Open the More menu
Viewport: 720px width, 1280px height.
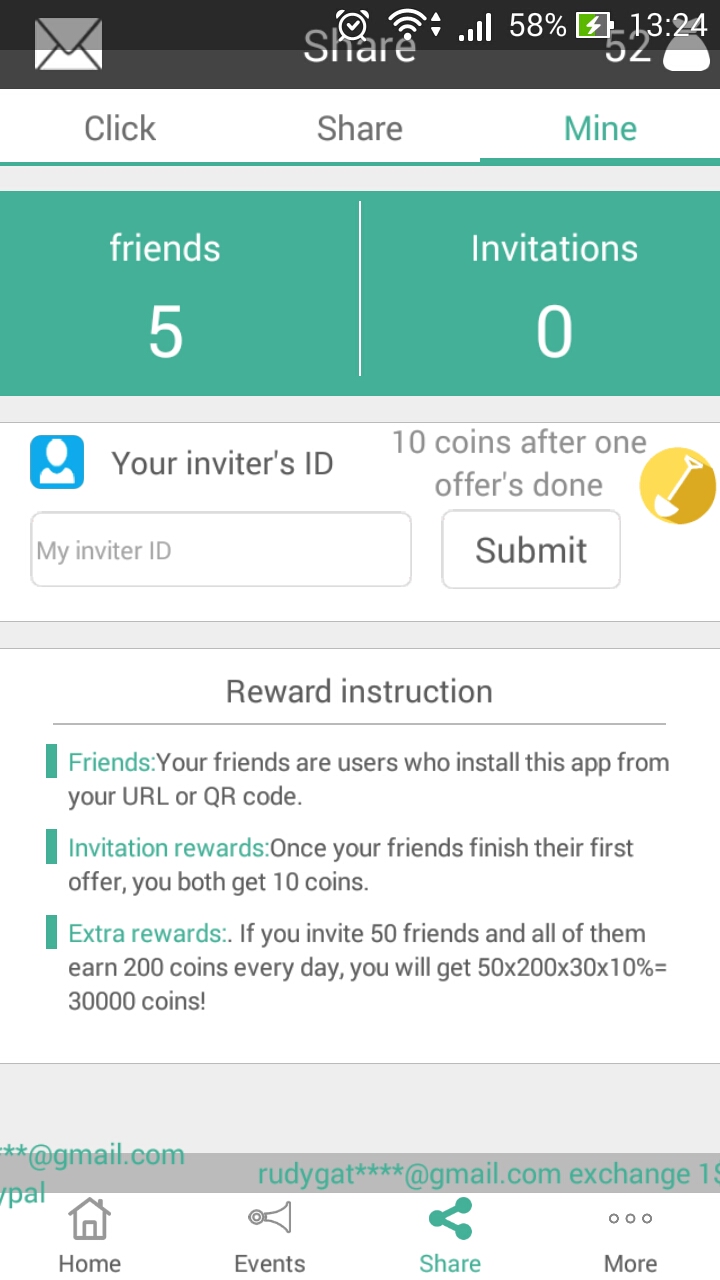630,1236
